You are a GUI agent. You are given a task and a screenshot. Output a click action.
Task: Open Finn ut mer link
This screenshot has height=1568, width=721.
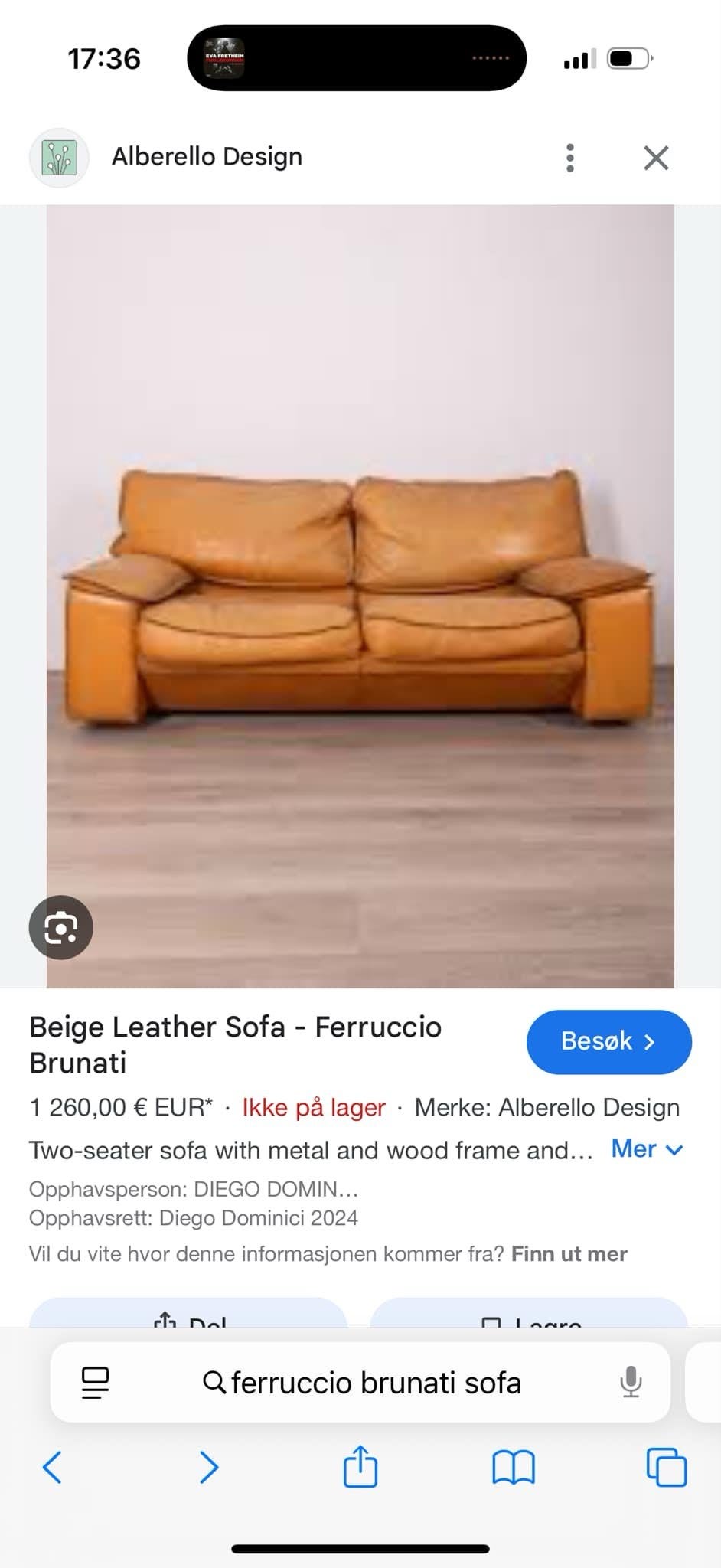569,1253
